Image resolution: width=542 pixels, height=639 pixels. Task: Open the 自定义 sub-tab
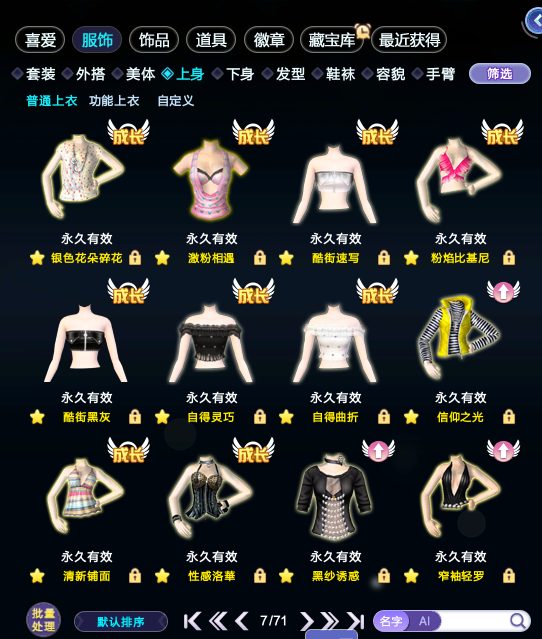click(176, 101)
